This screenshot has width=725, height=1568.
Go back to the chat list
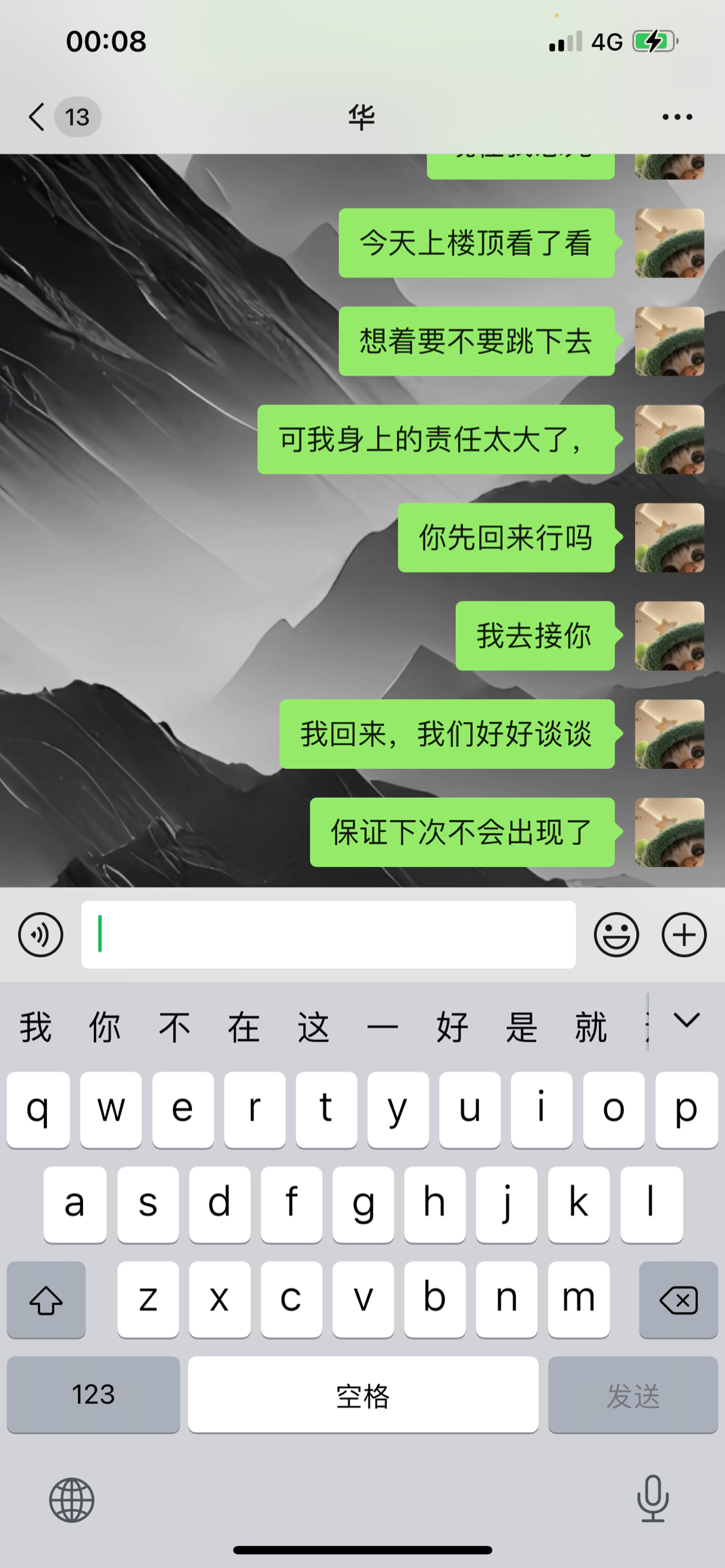[x=38, y=117]
